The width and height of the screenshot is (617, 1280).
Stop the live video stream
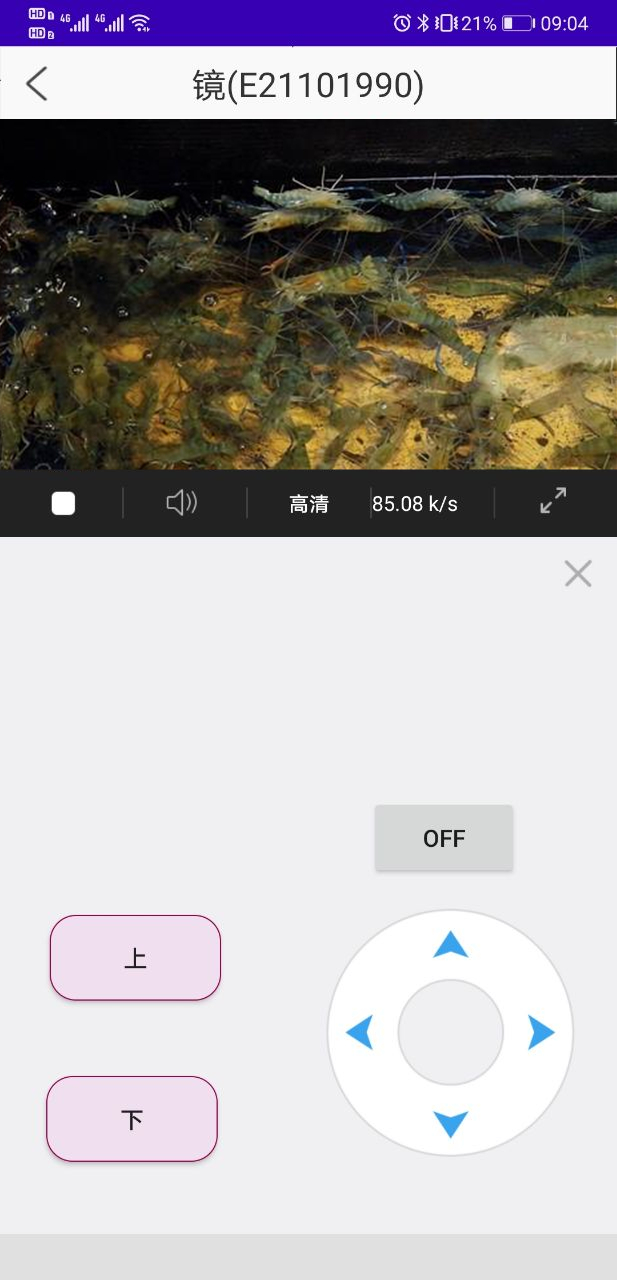pyautogui.click(x=63, y=503)
